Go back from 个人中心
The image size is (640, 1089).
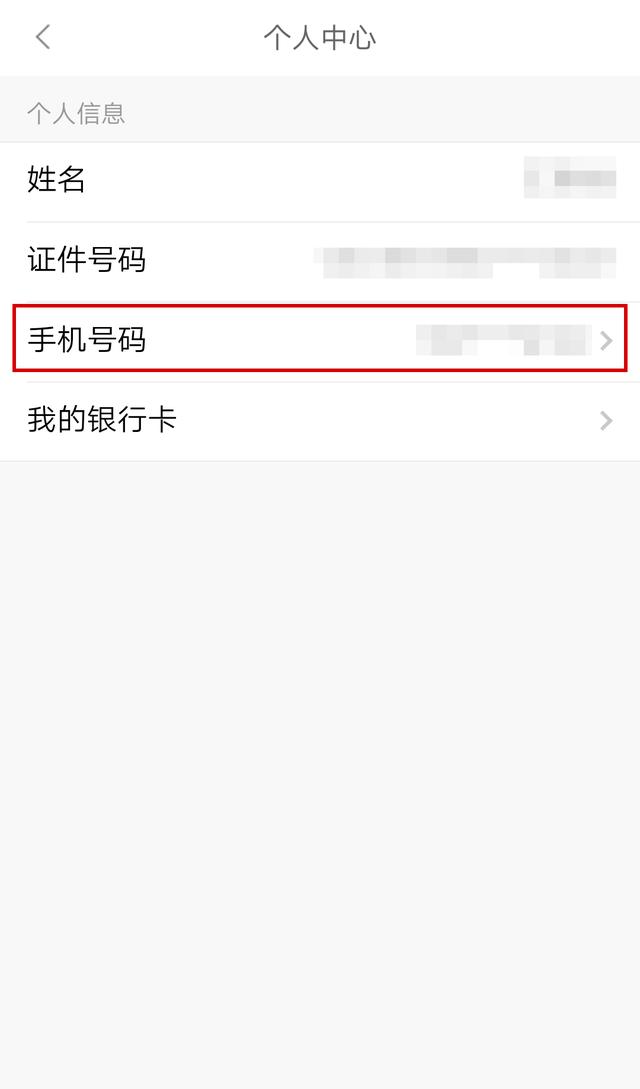pos(43,38)
